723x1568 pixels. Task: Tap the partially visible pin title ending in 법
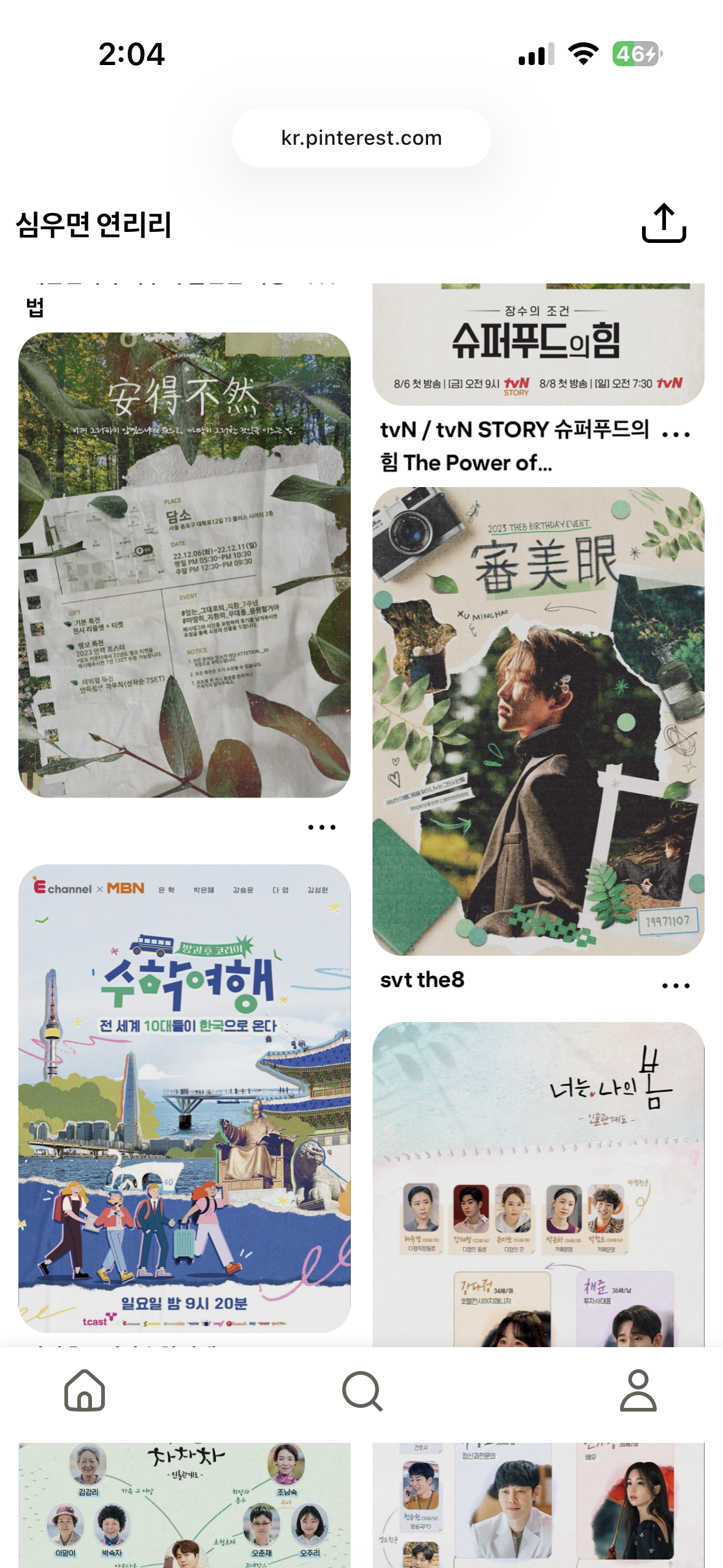pyautogui.click(x=35, y=305)
